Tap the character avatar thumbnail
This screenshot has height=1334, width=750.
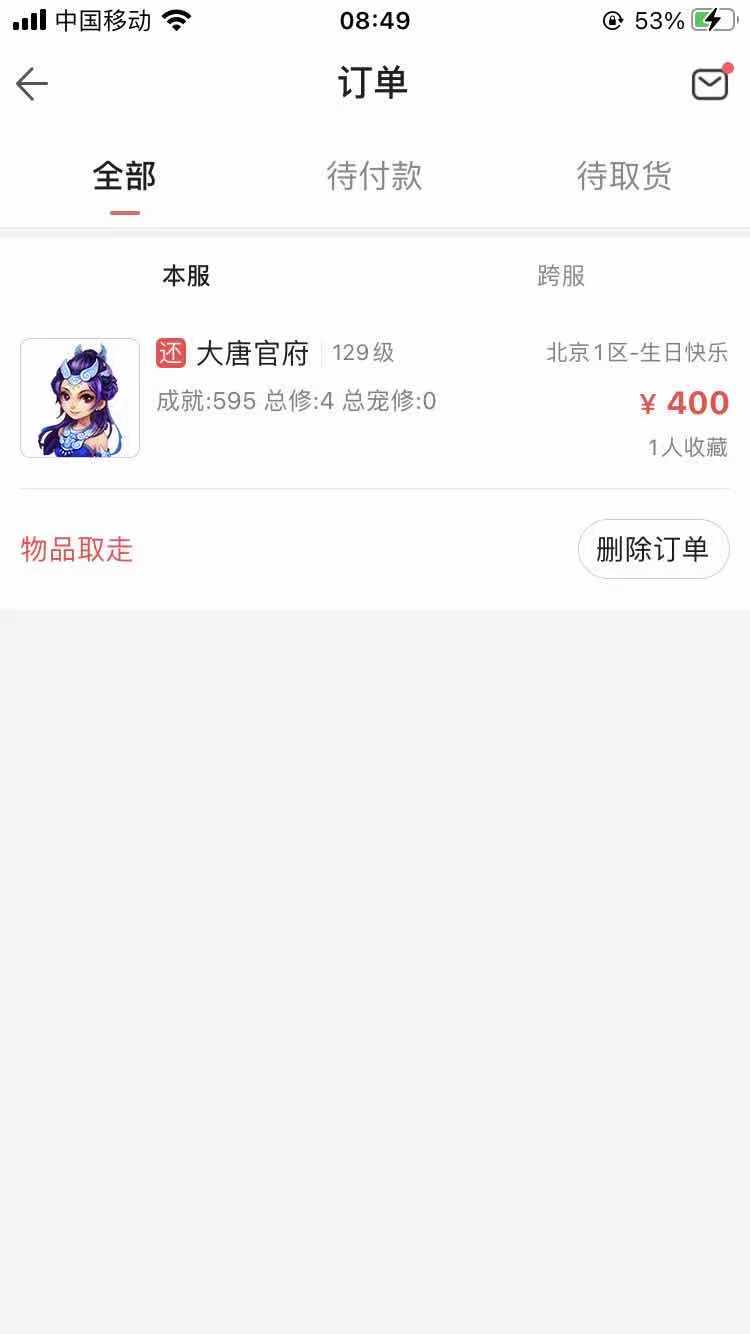click(x=80, y=397)
